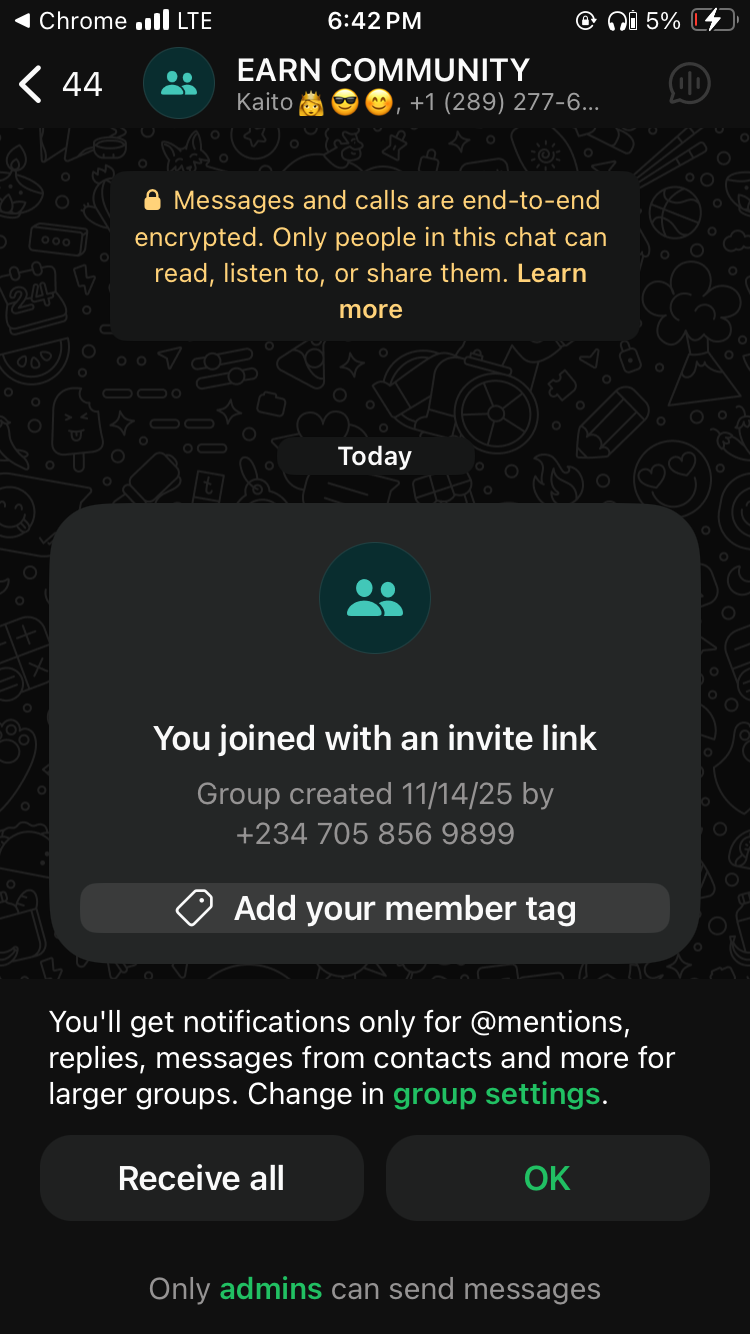750x1334 pixels.
Task: Add your member tag
Action: pyautogui.click(x=375, y=908)
